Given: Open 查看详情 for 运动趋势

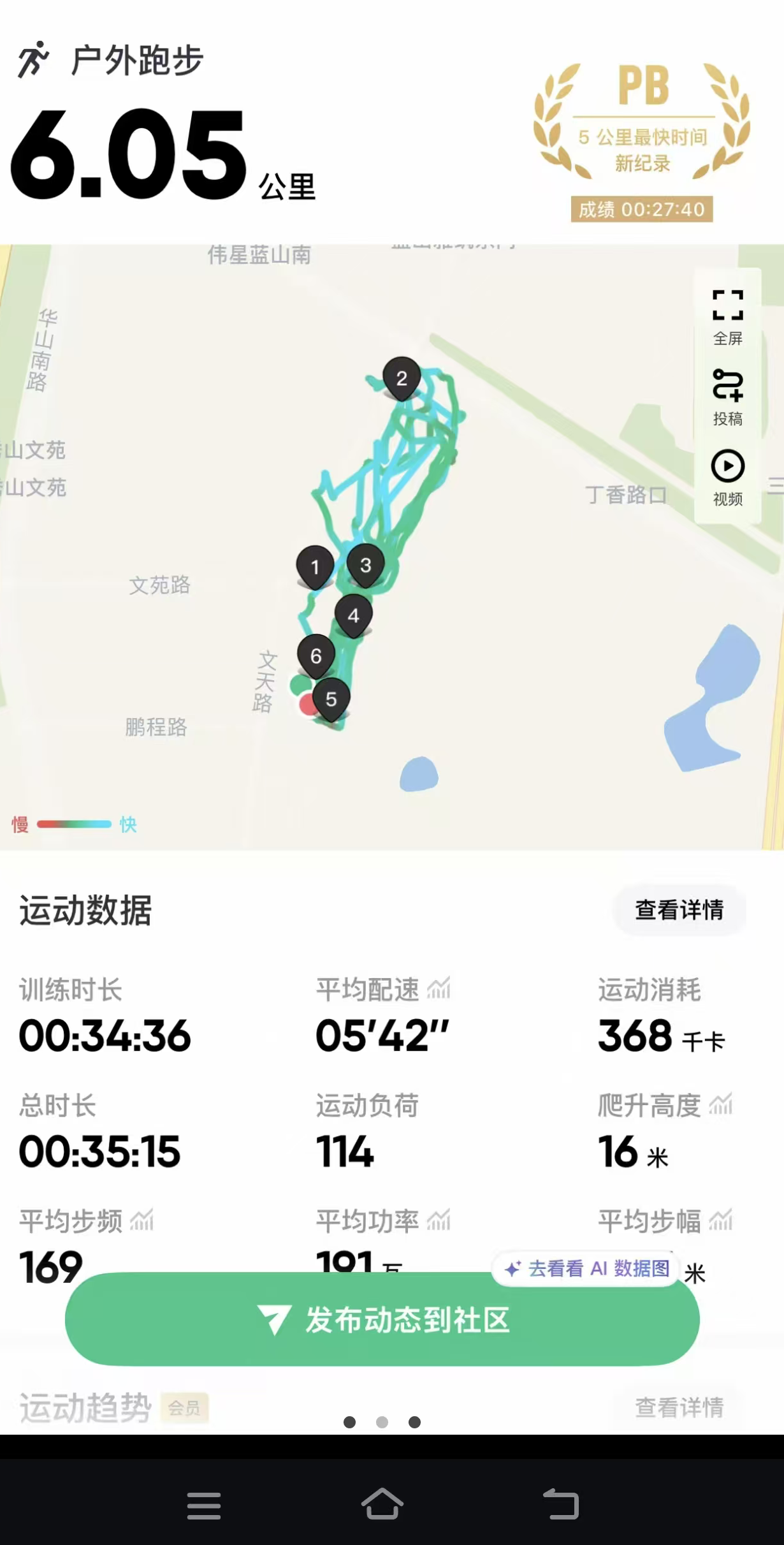Looking at the screenshot, I should pos(679,1407).
